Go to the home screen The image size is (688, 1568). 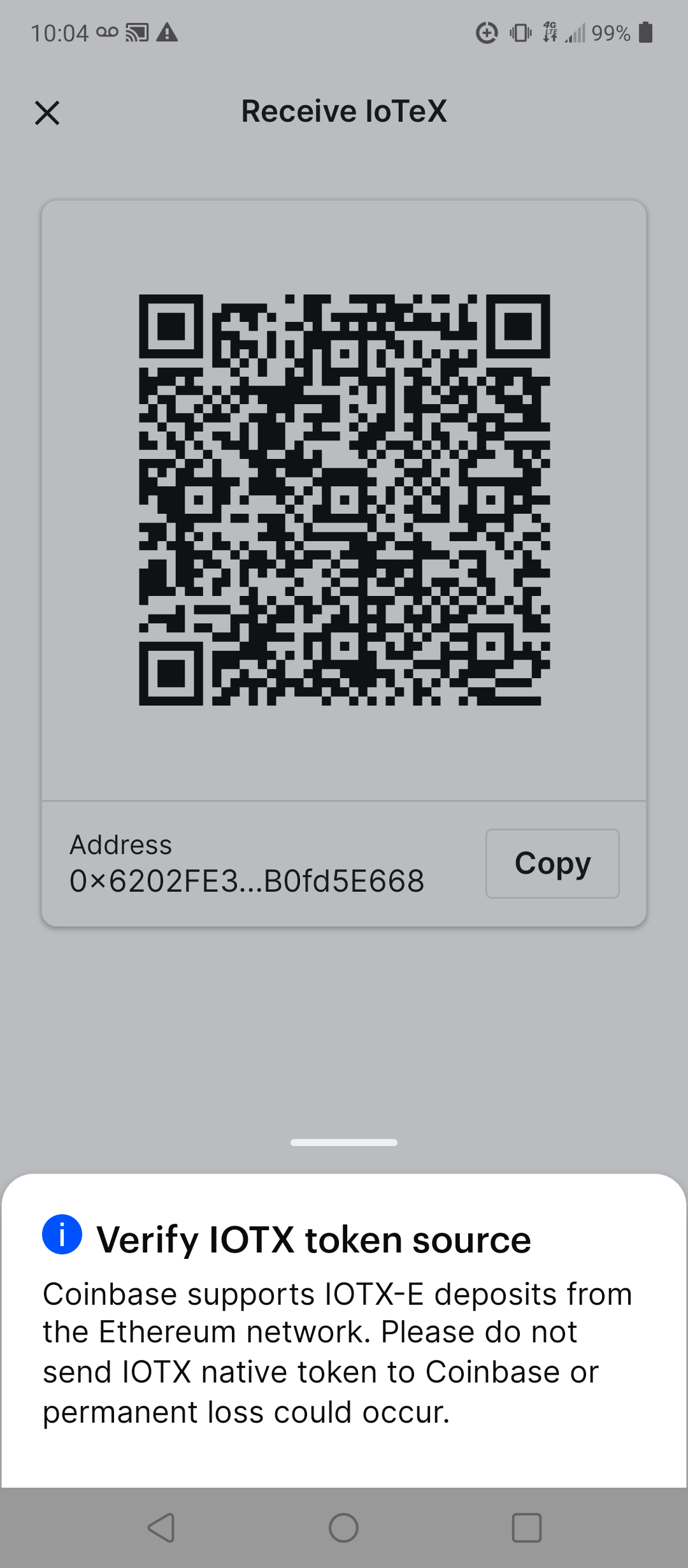(343, 1528)
